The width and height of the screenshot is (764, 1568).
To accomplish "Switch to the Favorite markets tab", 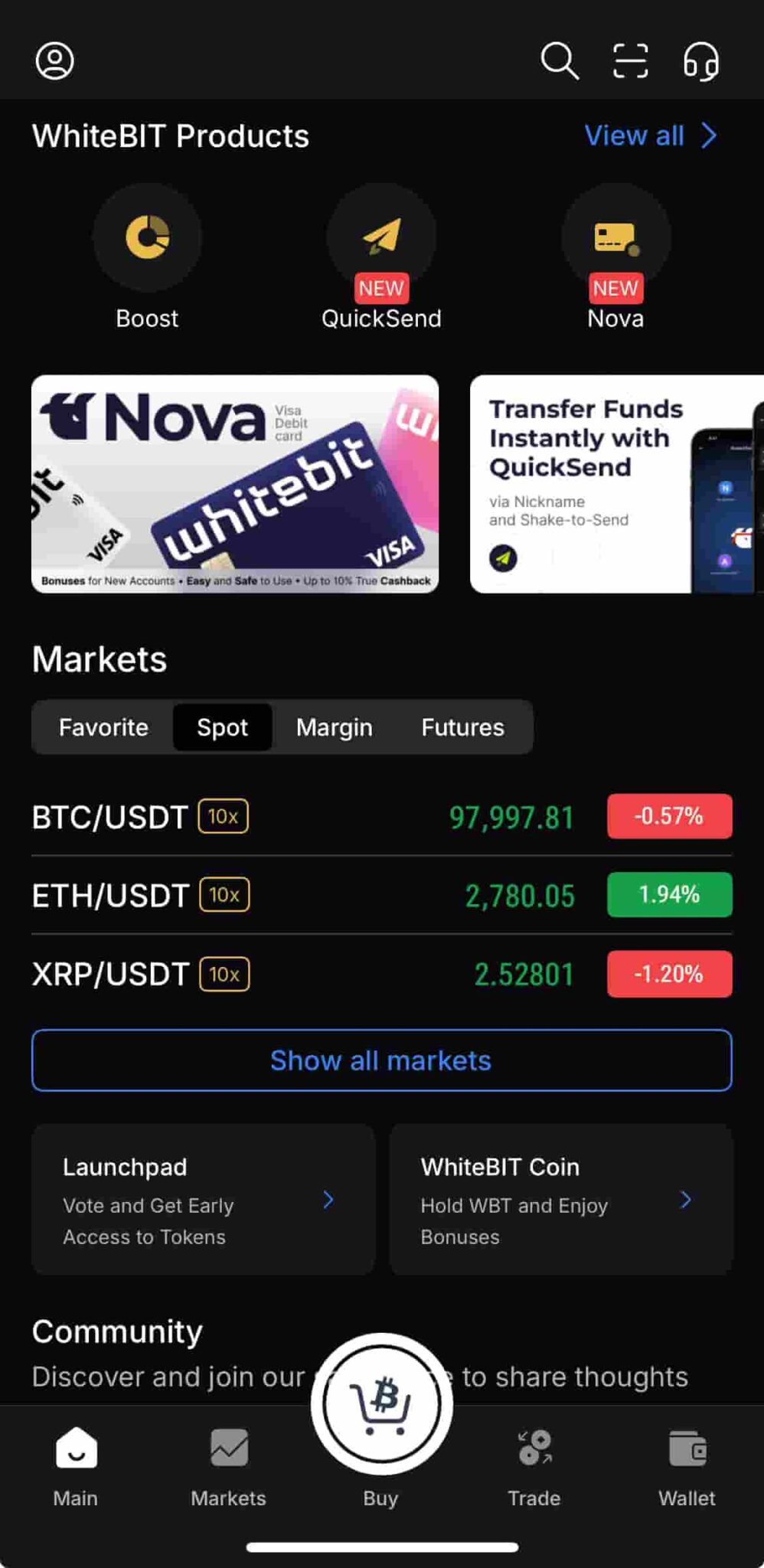I will 103,727.
